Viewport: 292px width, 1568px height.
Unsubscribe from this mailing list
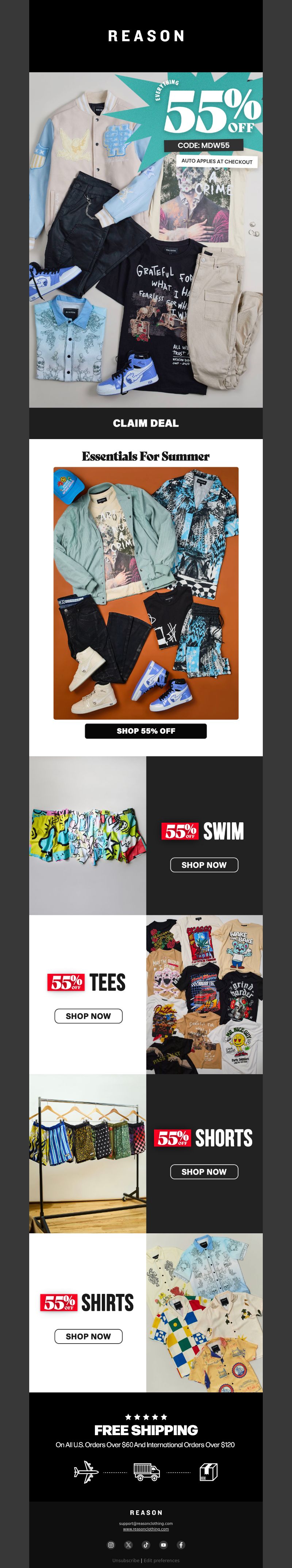[x=125, y=1560]
